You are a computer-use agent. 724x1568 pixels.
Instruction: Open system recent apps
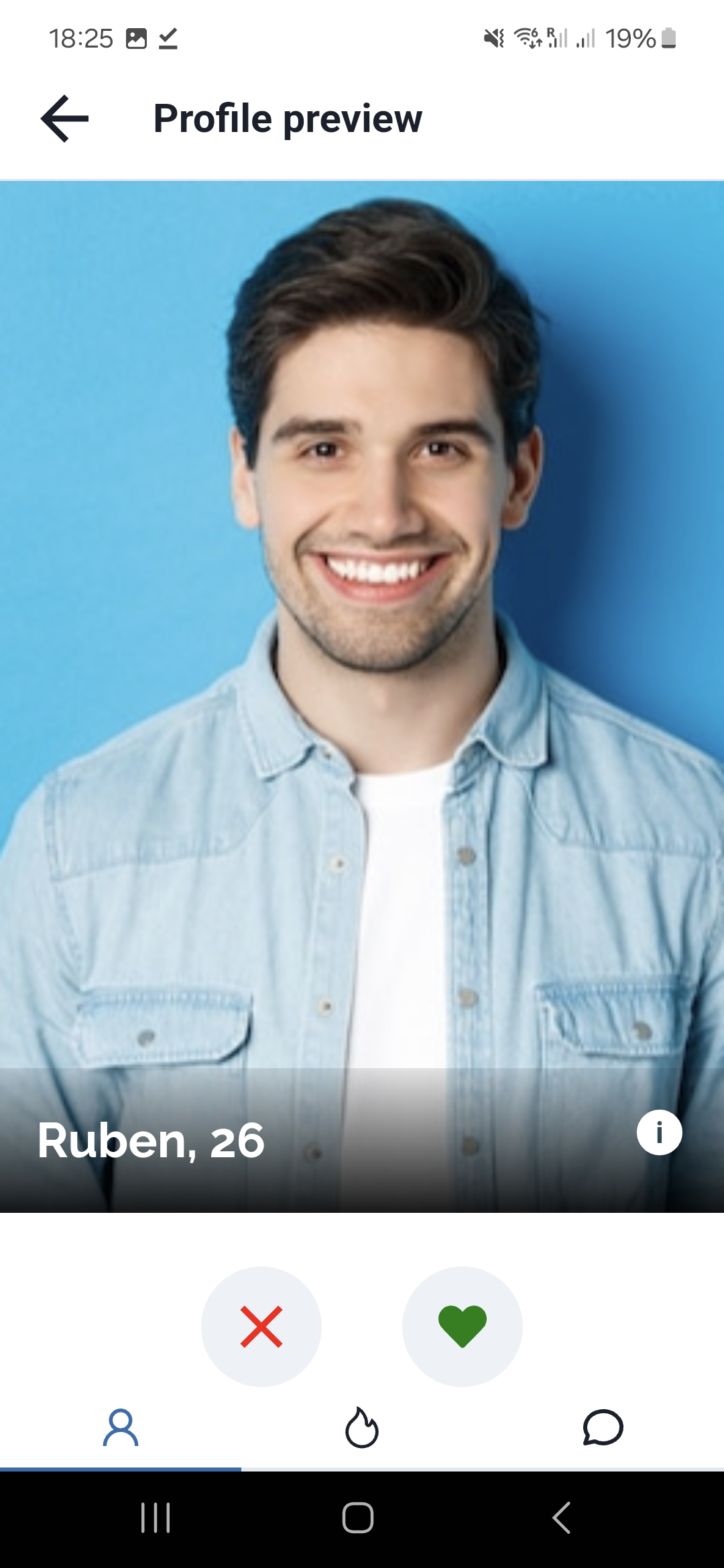156,1518
